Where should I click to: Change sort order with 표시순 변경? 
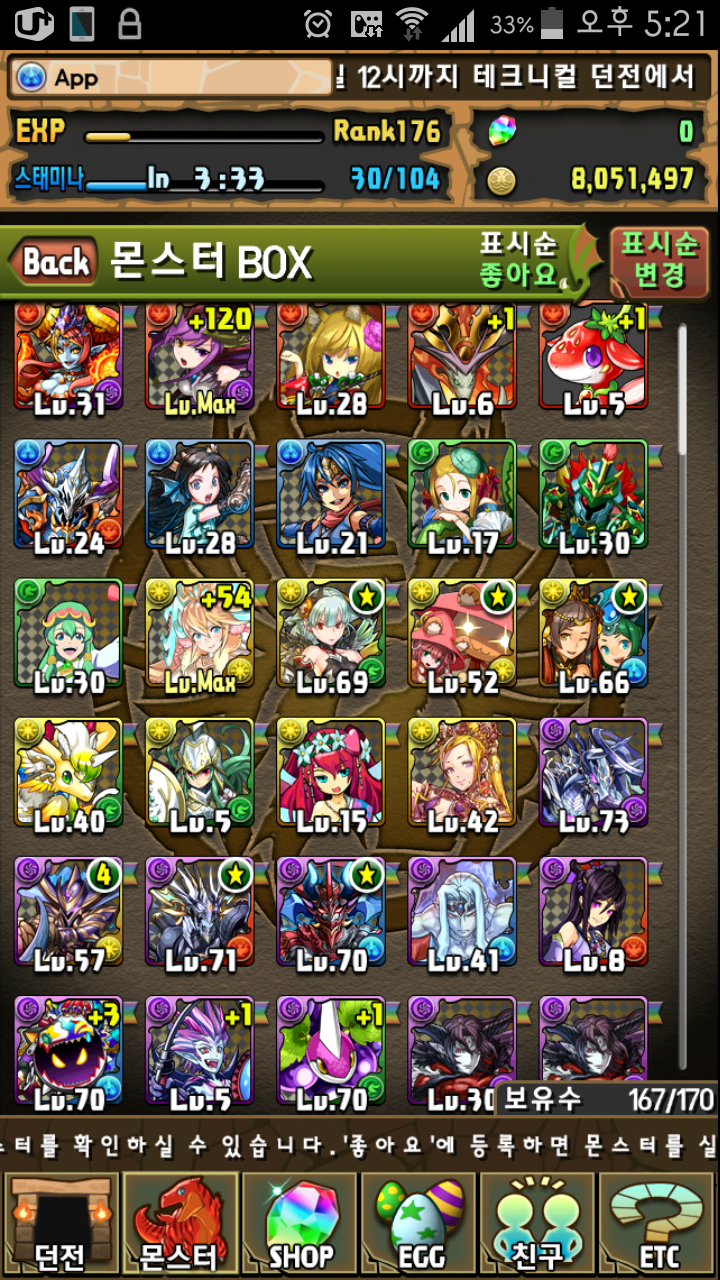(658, 260)
